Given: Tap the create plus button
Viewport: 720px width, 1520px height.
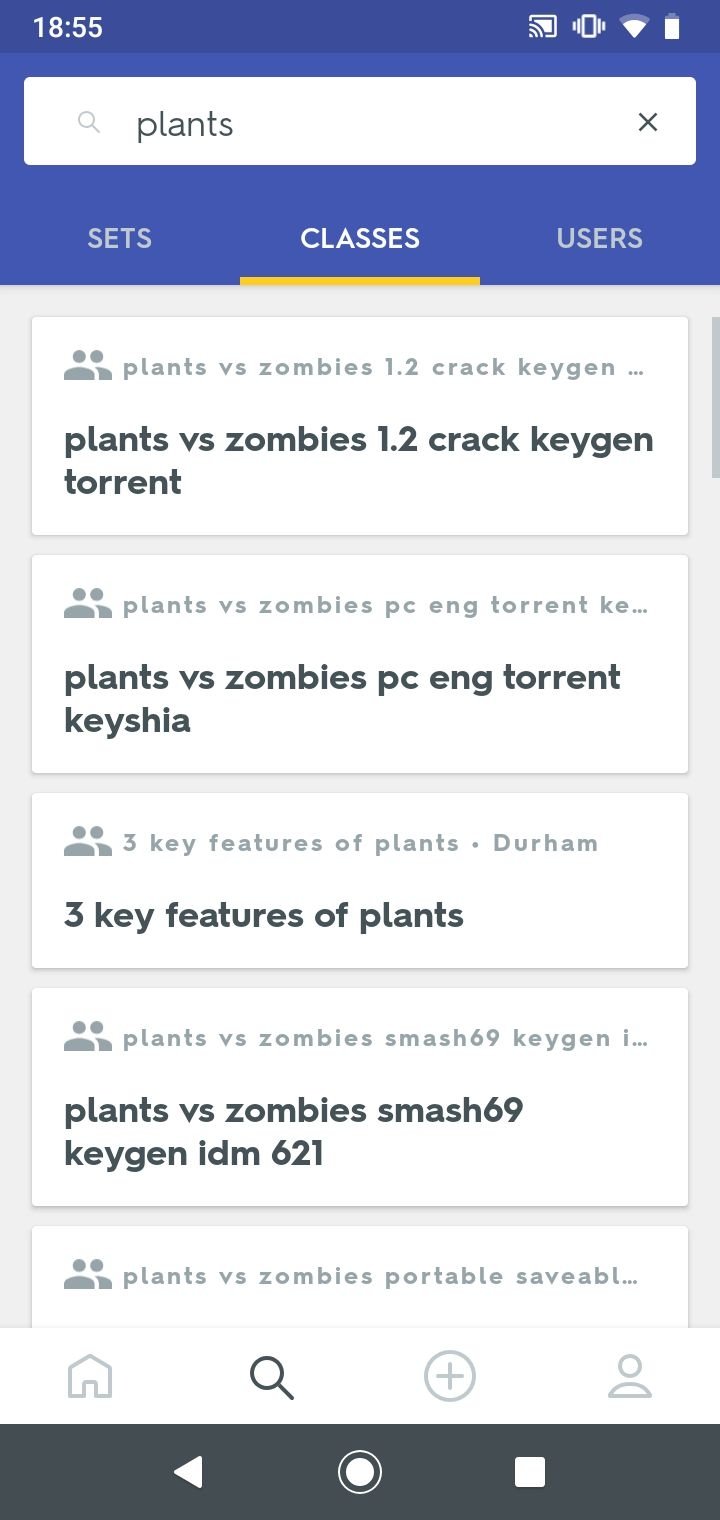Looking at the screenshot, I should point(450,1376).
